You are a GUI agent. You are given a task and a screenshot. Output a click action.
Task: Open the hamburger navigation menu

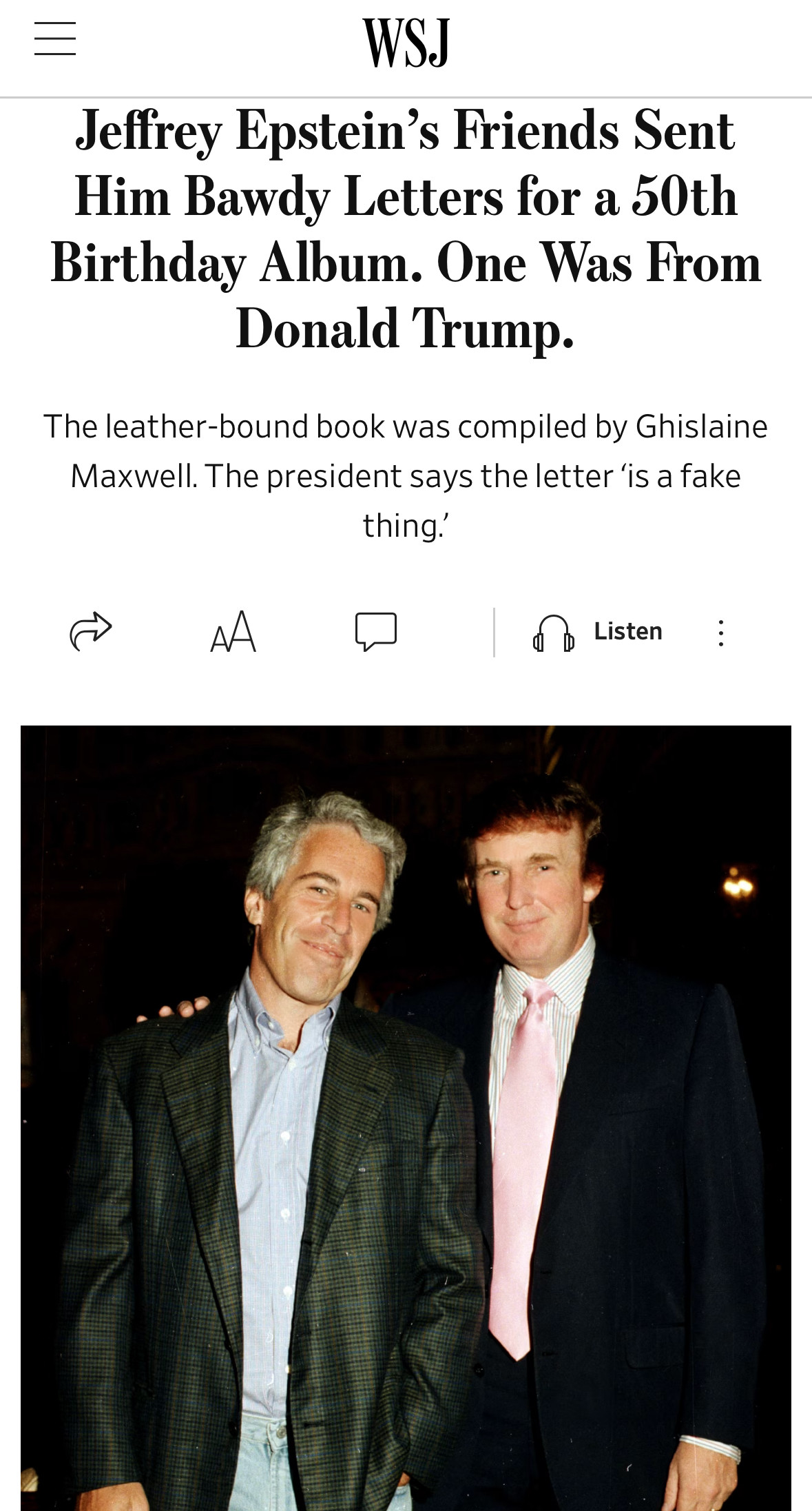55,39
